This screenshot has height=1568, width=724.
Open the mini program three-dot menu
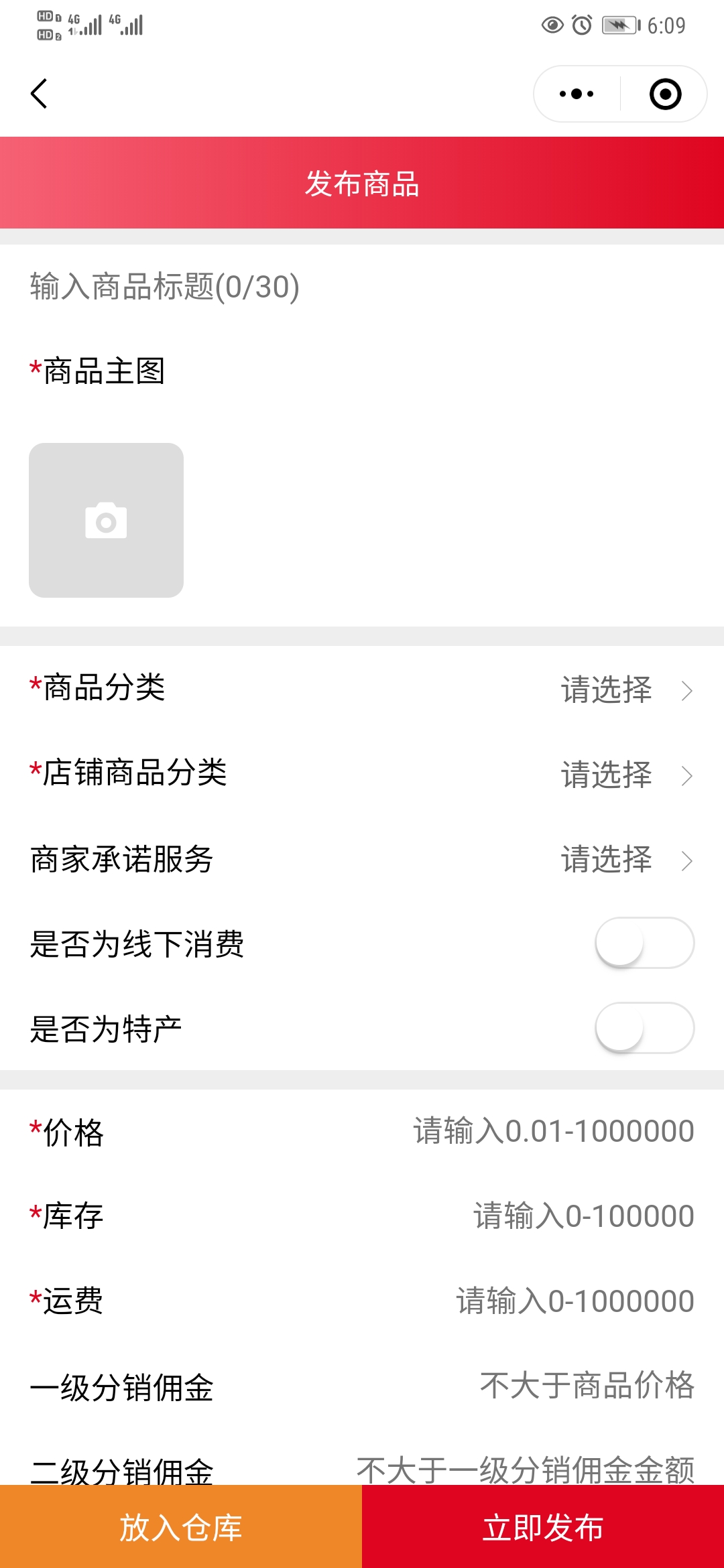[x=577, y=94]
